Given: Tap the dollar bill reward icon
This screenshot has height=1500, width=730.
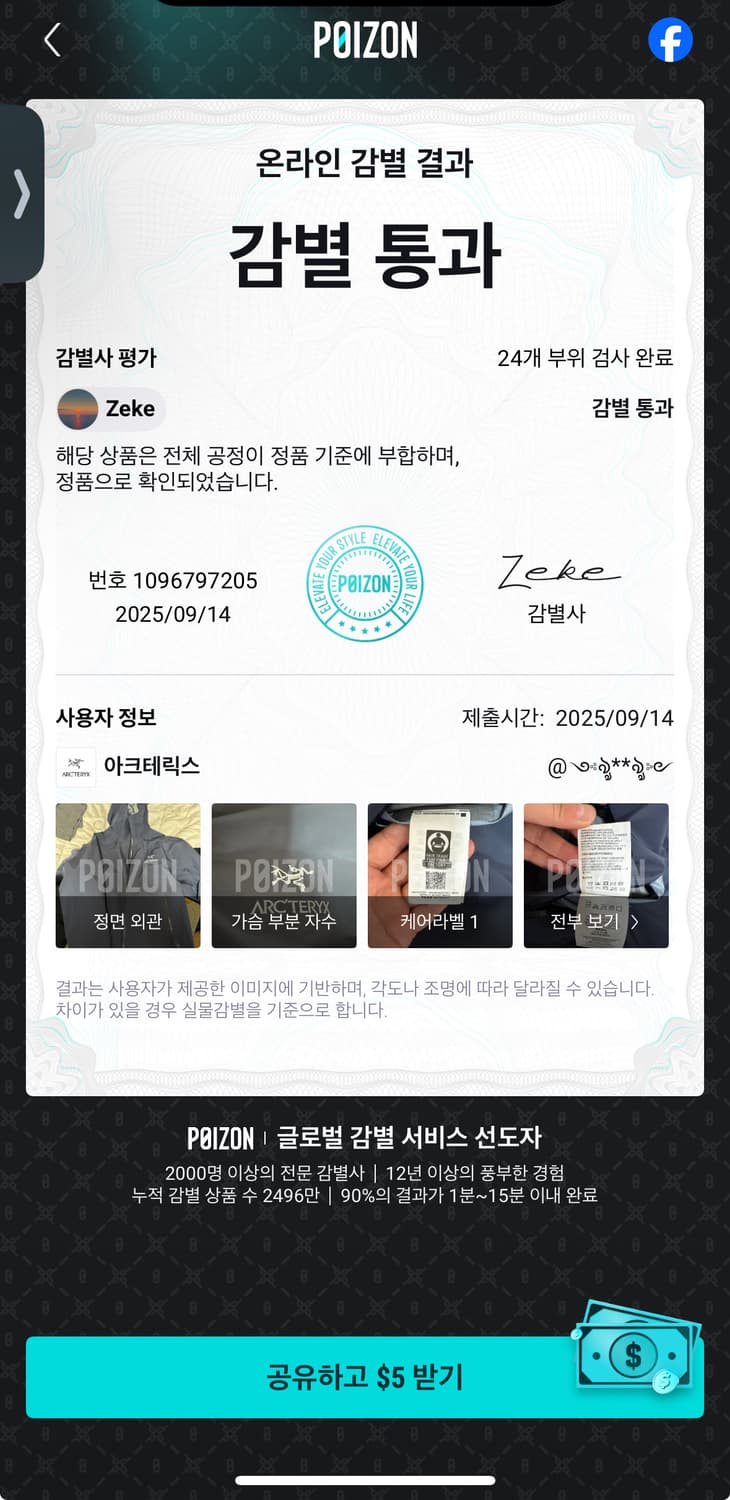Looking at the screenshot, I should pos(630,1355).
